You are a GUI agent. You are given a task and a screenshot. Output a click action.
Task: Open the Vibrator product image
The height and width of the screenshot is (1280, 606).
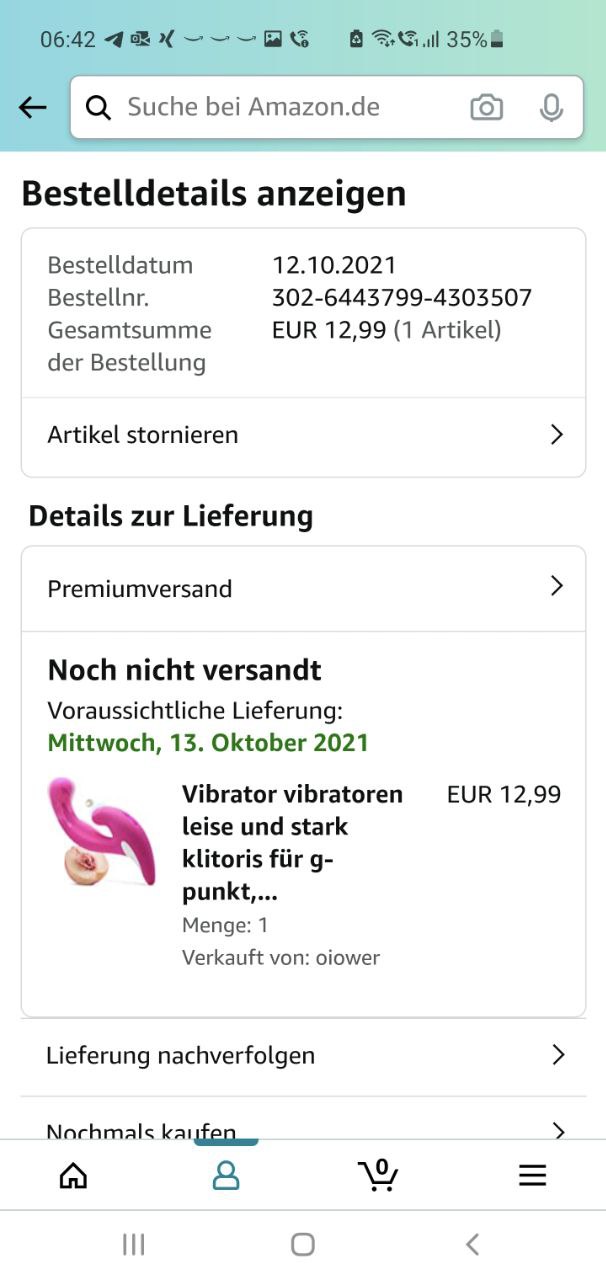pos(102,832)
